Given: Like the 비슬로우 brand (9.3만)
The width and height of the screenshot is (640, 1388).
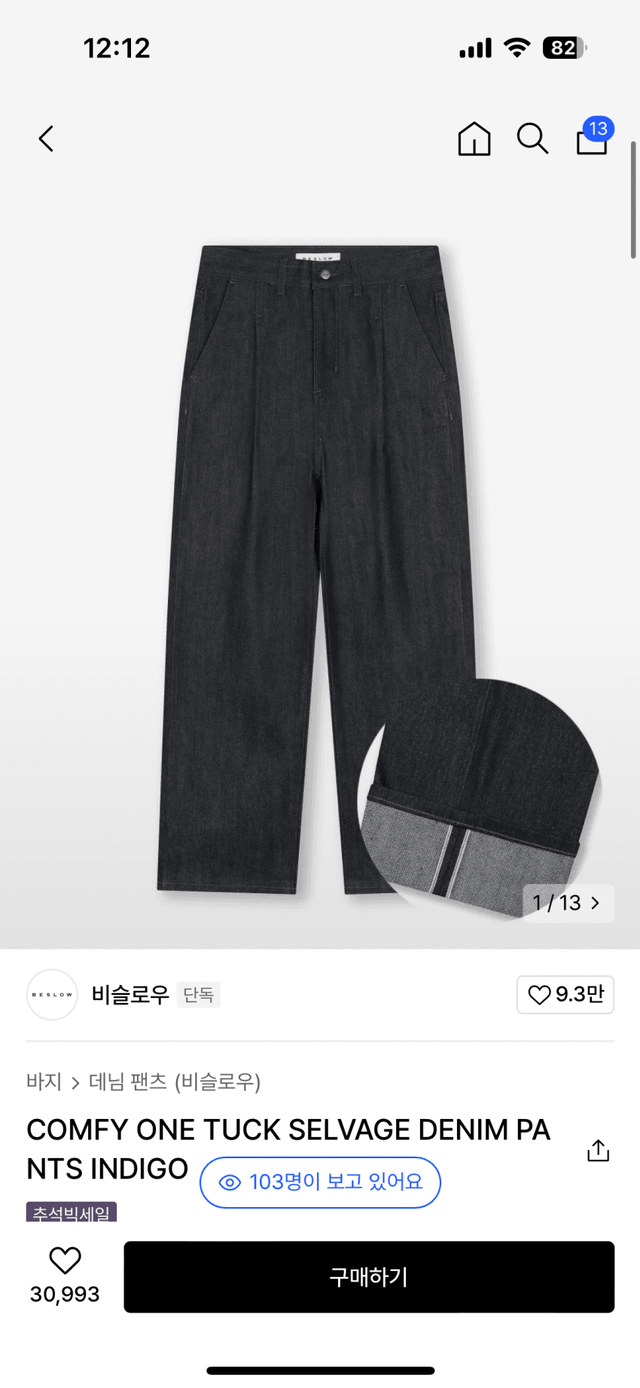Looking at the screenshot, I should pos(565,995).
